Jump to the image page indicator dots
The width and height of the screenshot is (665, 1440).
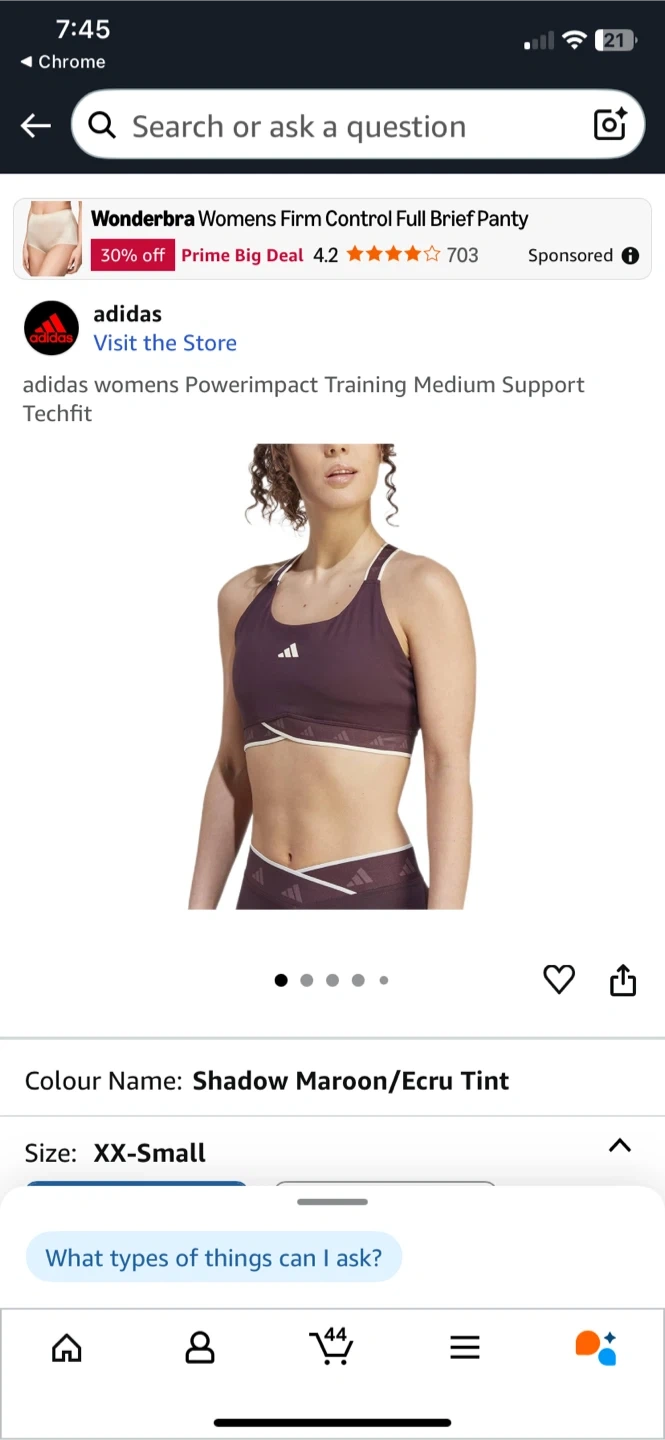(x=332, y=980)
